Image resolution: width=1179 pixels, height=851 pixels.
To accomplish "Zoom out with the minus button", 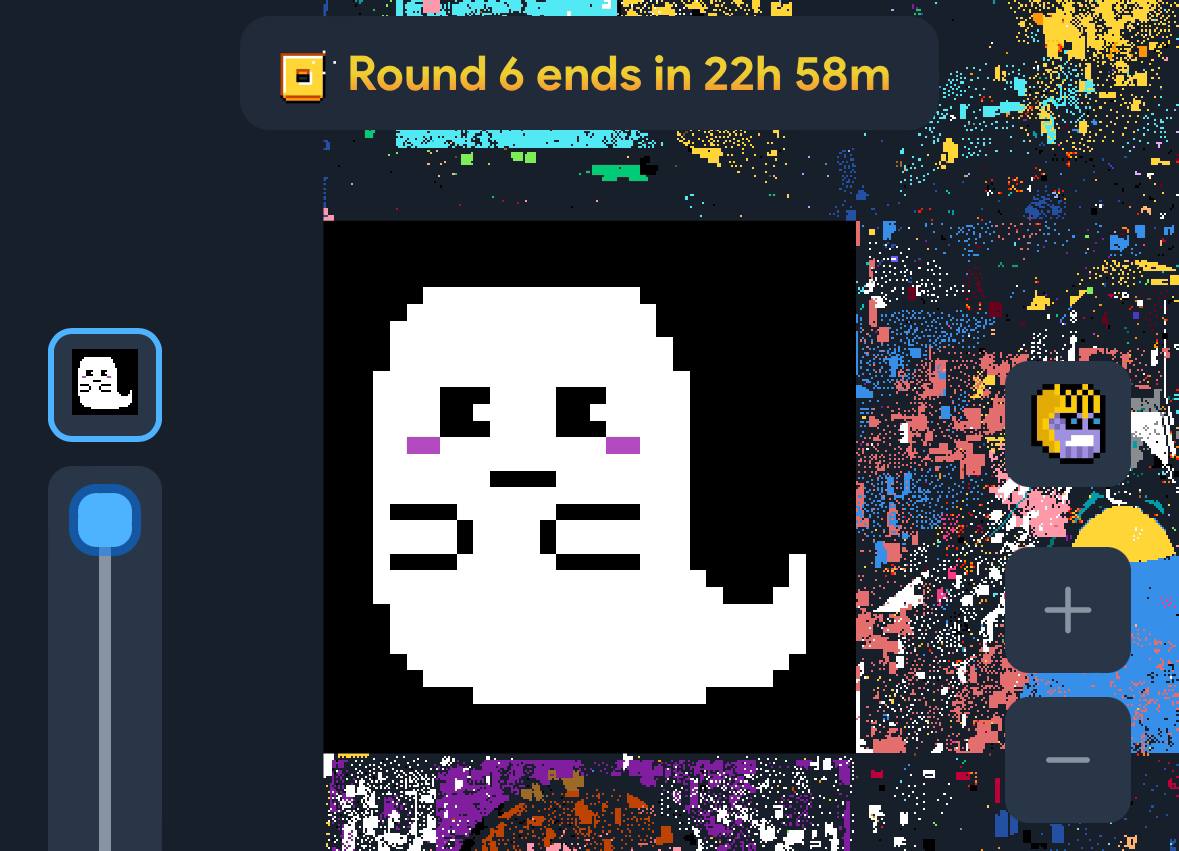I will click(x=1067, y=760).
